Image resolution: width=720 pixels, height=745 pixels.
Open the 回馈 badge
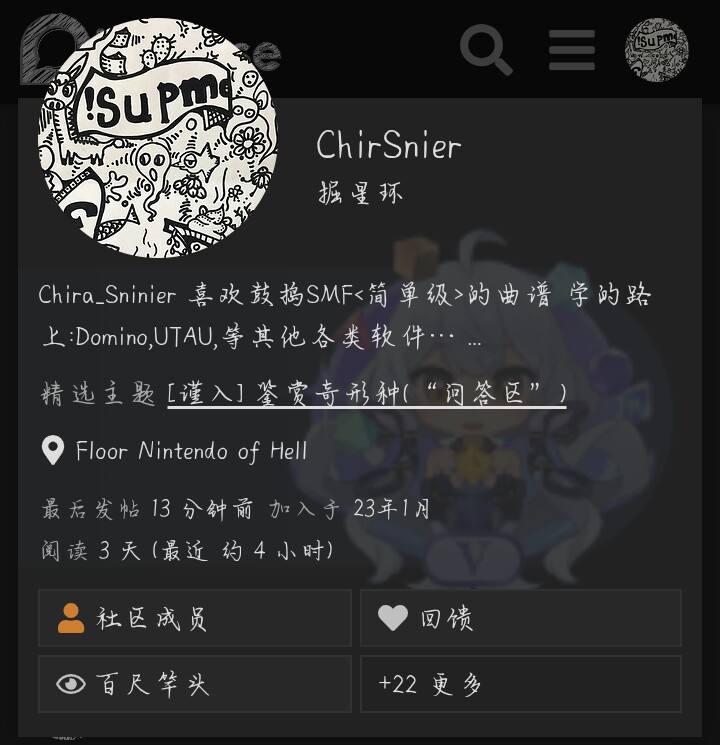coord(520,618)
